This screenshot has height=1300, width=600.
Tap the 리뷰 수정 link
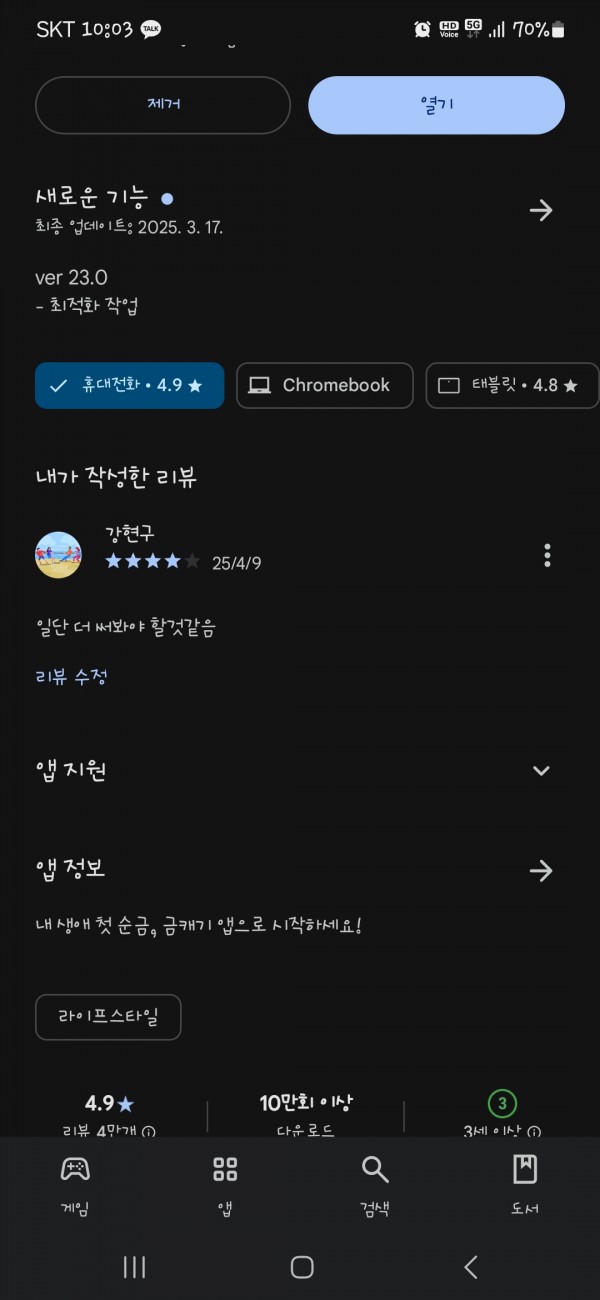71,676
